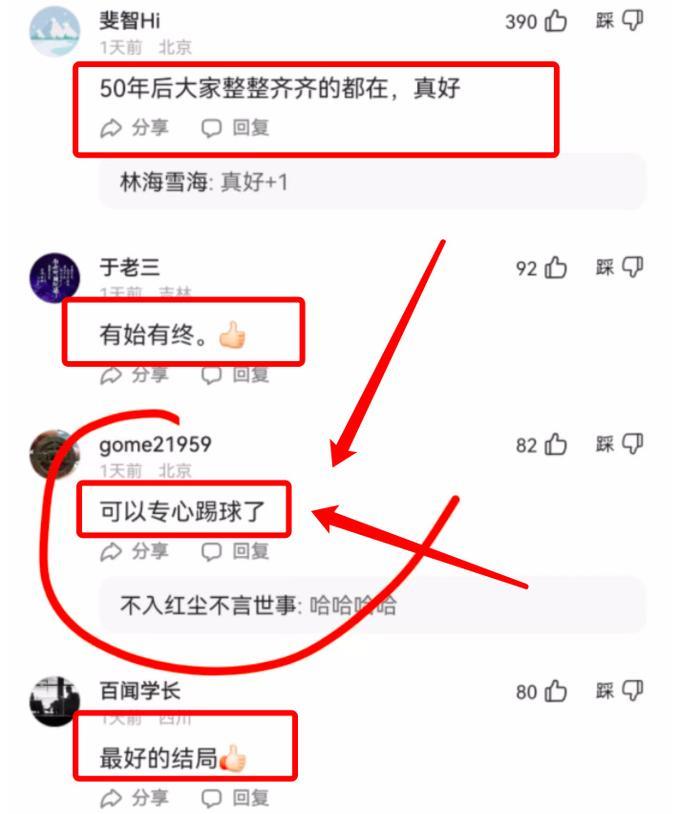This screenshot has width=700, height=814.
Task: Open 斐智Hi's profile avatar
Action: point(54,30)
